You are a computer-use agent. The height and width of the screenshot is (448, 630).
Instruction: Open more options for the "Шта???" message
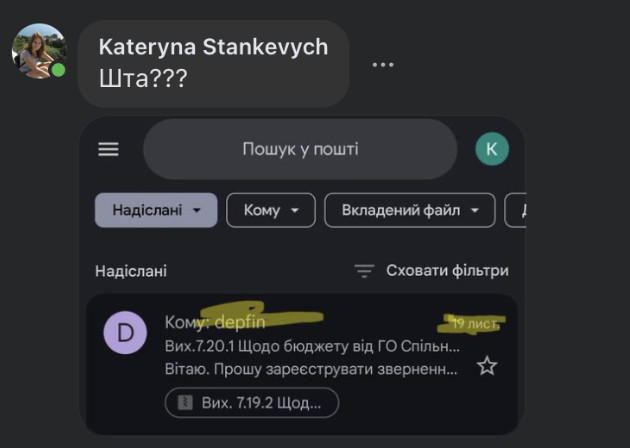[383, 64]
